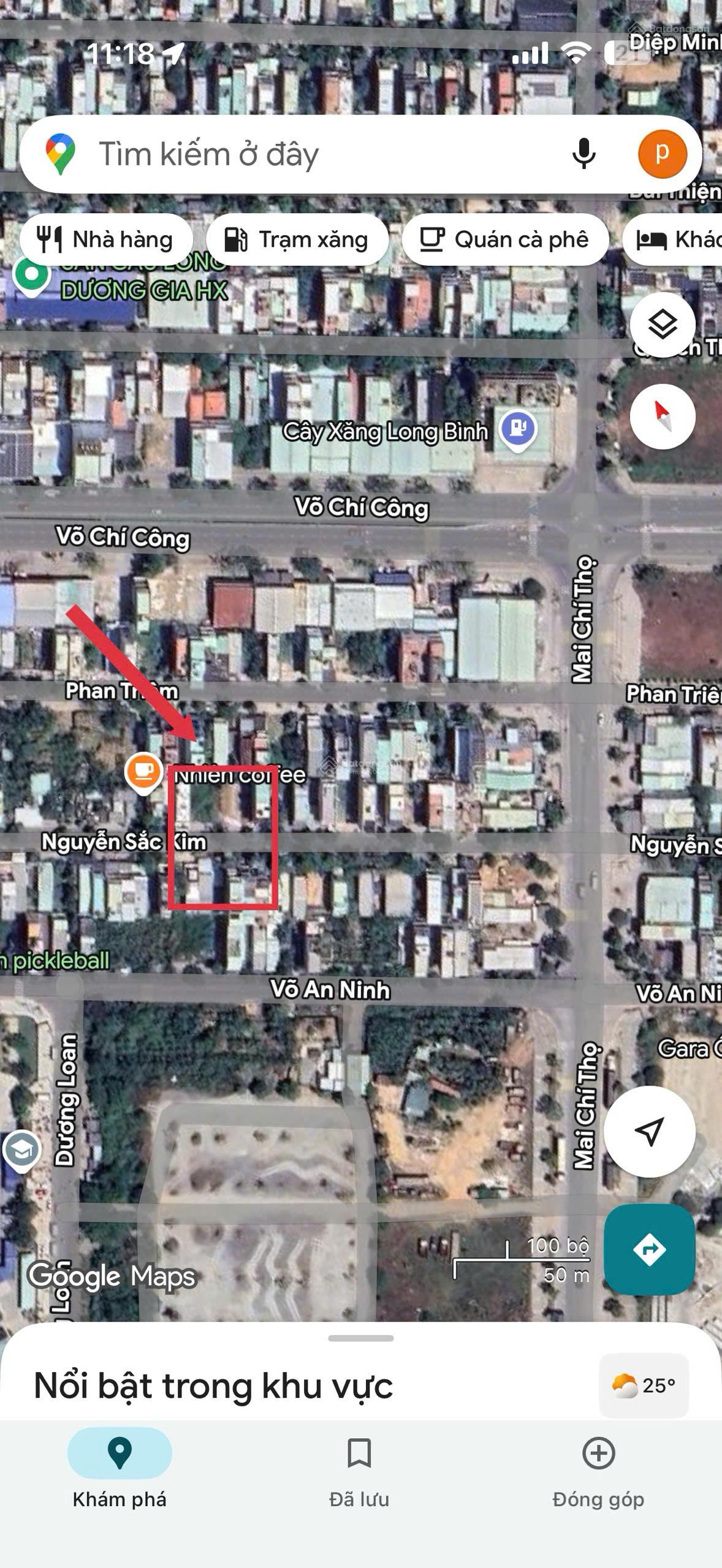
Task: Start voice search with the microphone
Action: coord(583,154)
